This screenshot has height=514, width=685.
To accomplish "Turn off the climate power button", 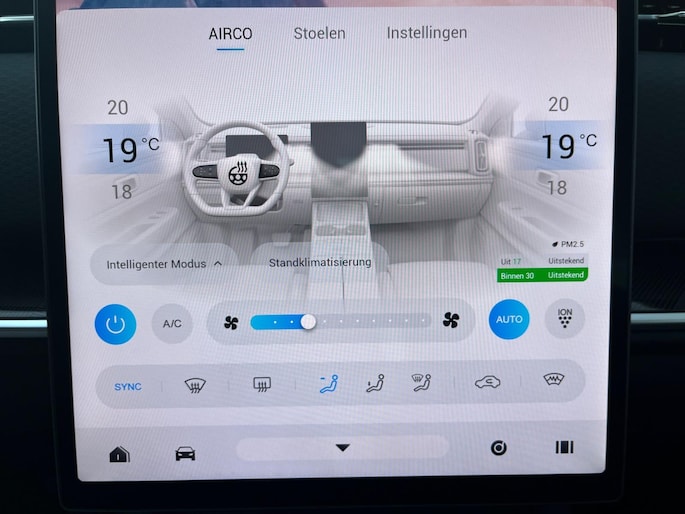I will pyautogui.click(x=115, y=322).
